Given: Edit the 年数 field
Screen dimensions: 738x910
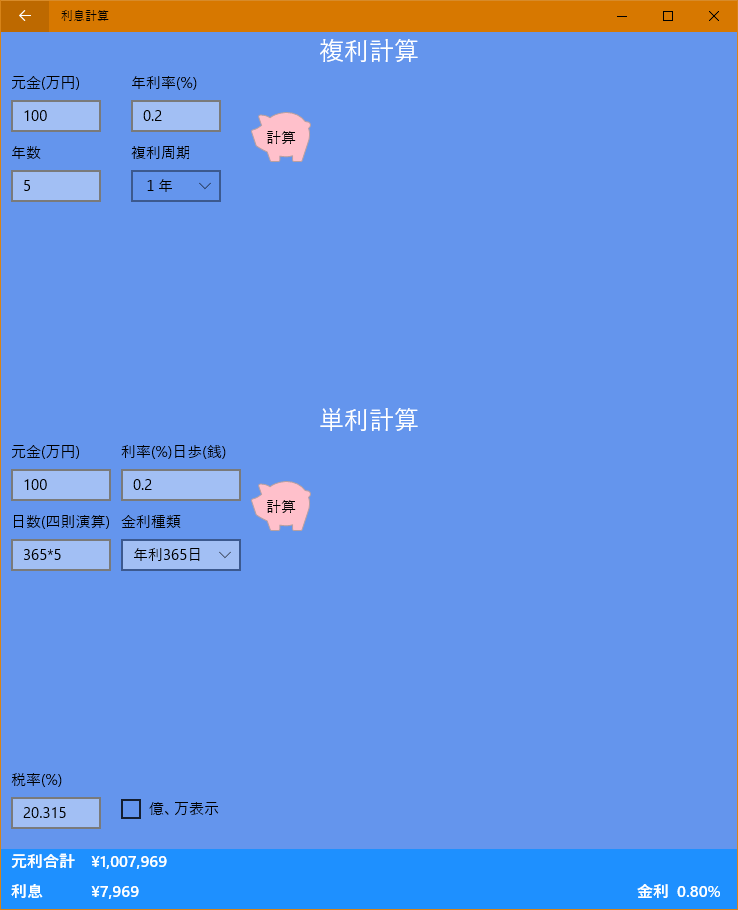Looking at the screenshot, I should point(56,186).
